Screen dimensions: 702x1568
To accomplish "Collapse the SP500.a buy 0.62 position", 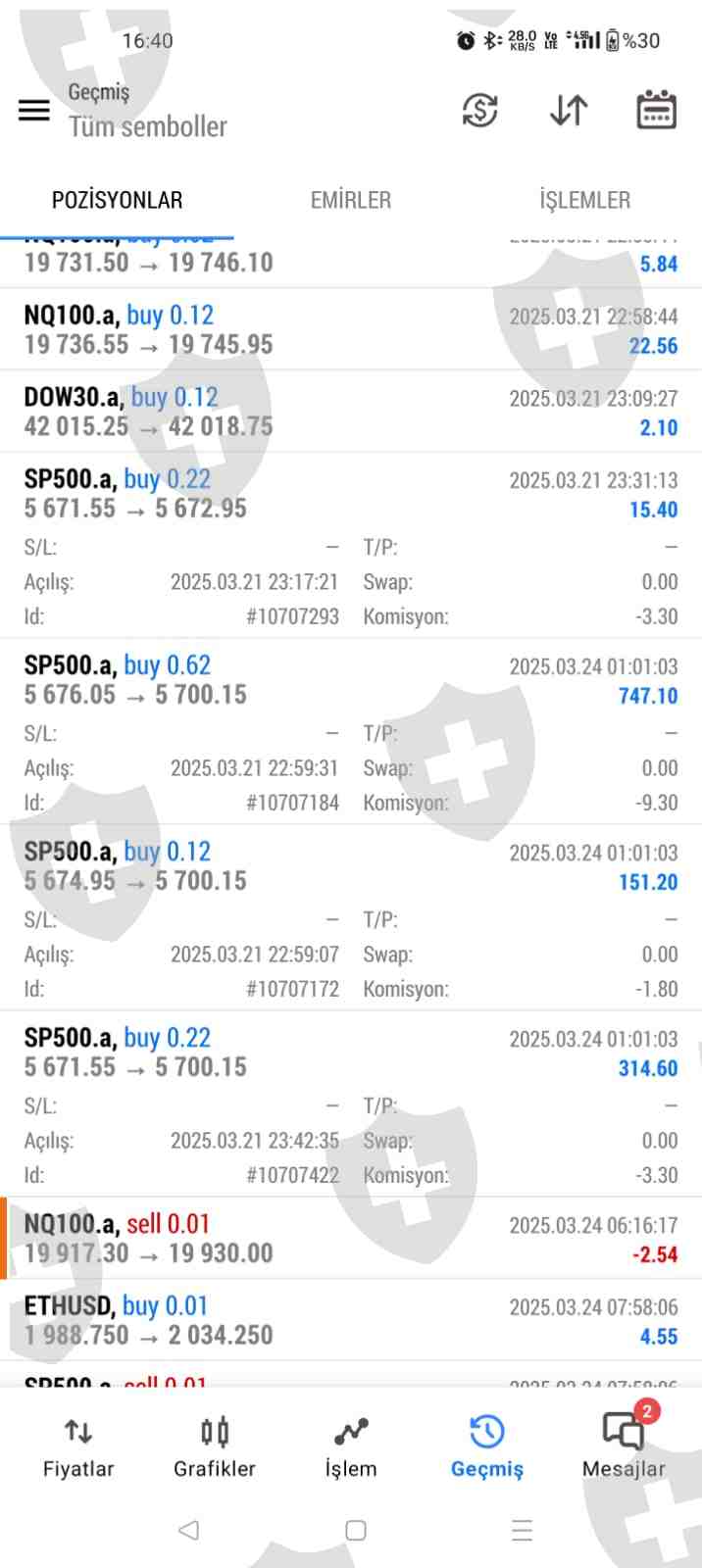I will click(x=350, y=680).
